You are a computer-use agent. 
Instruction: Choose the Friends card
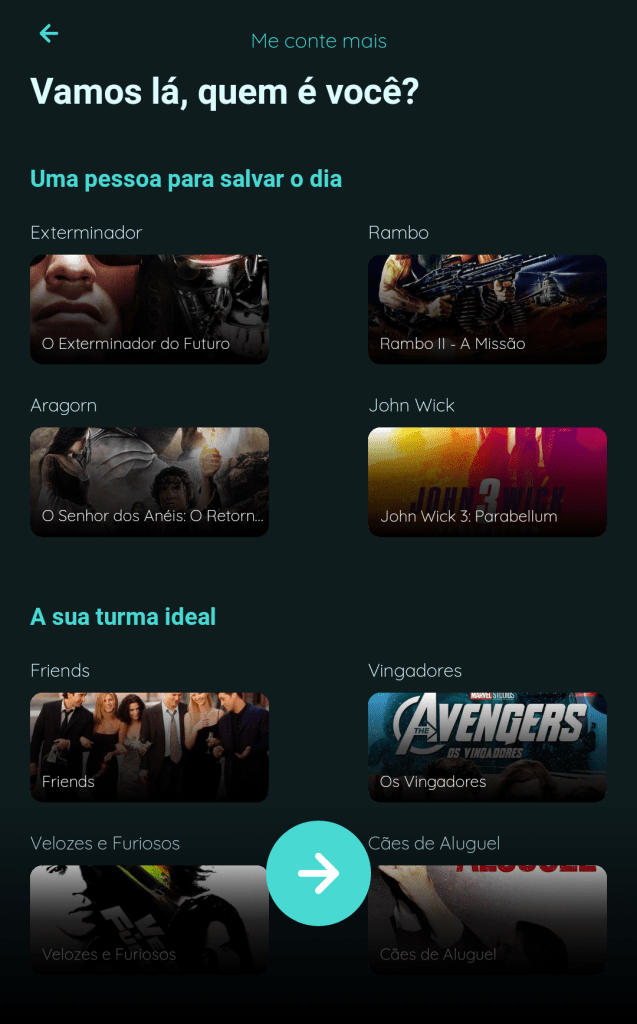(x=149, y=747)
